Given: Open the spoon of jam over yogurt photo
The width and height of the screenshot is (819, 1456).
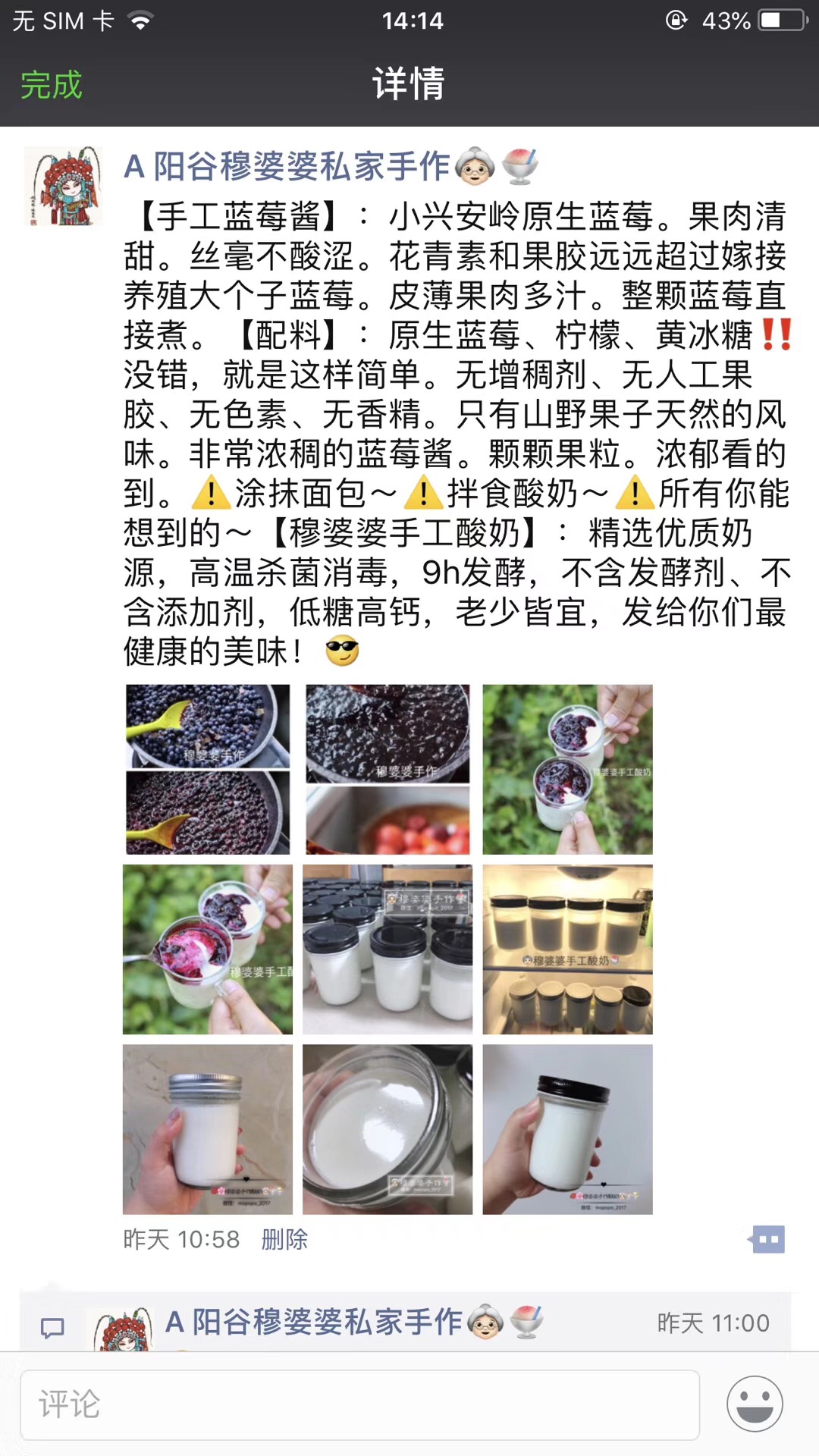Looking at the screenshot, I should click(208, 949).
